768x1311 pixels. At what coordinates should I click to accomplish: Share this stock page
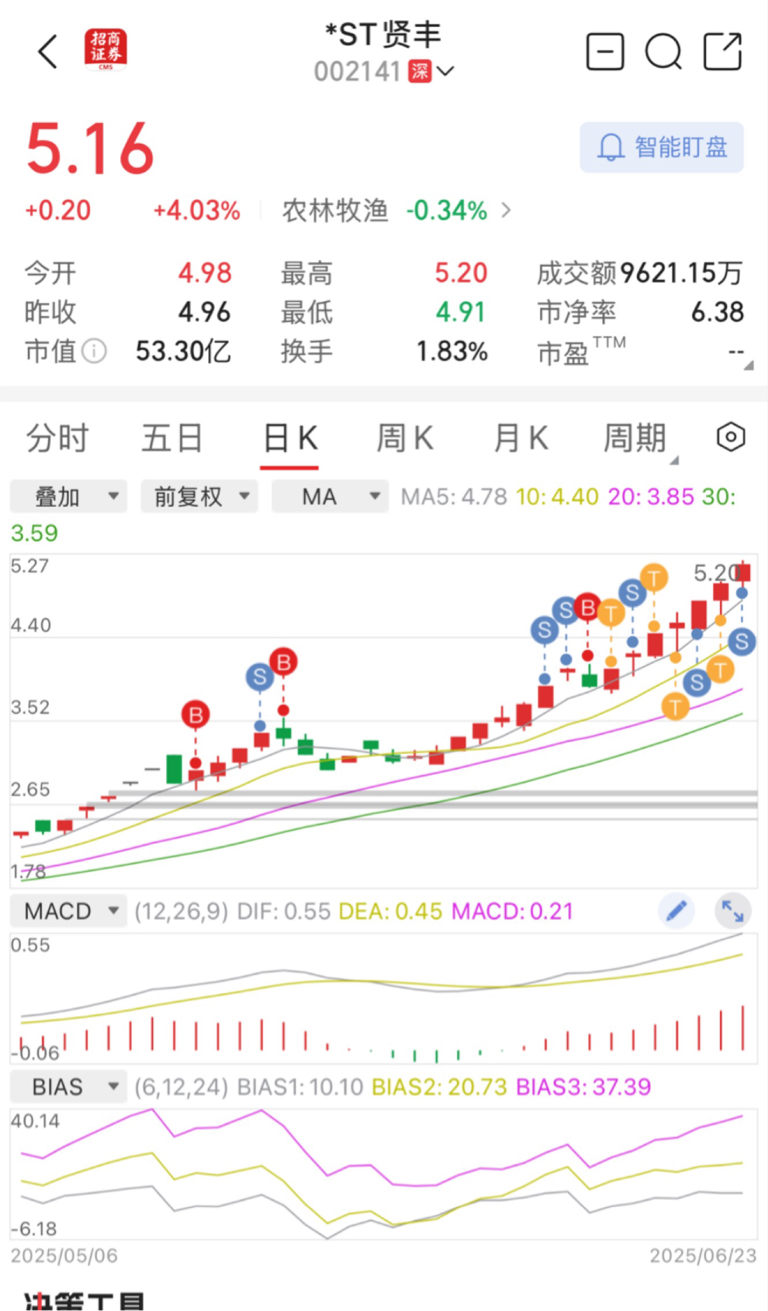(x=722, y=51)
